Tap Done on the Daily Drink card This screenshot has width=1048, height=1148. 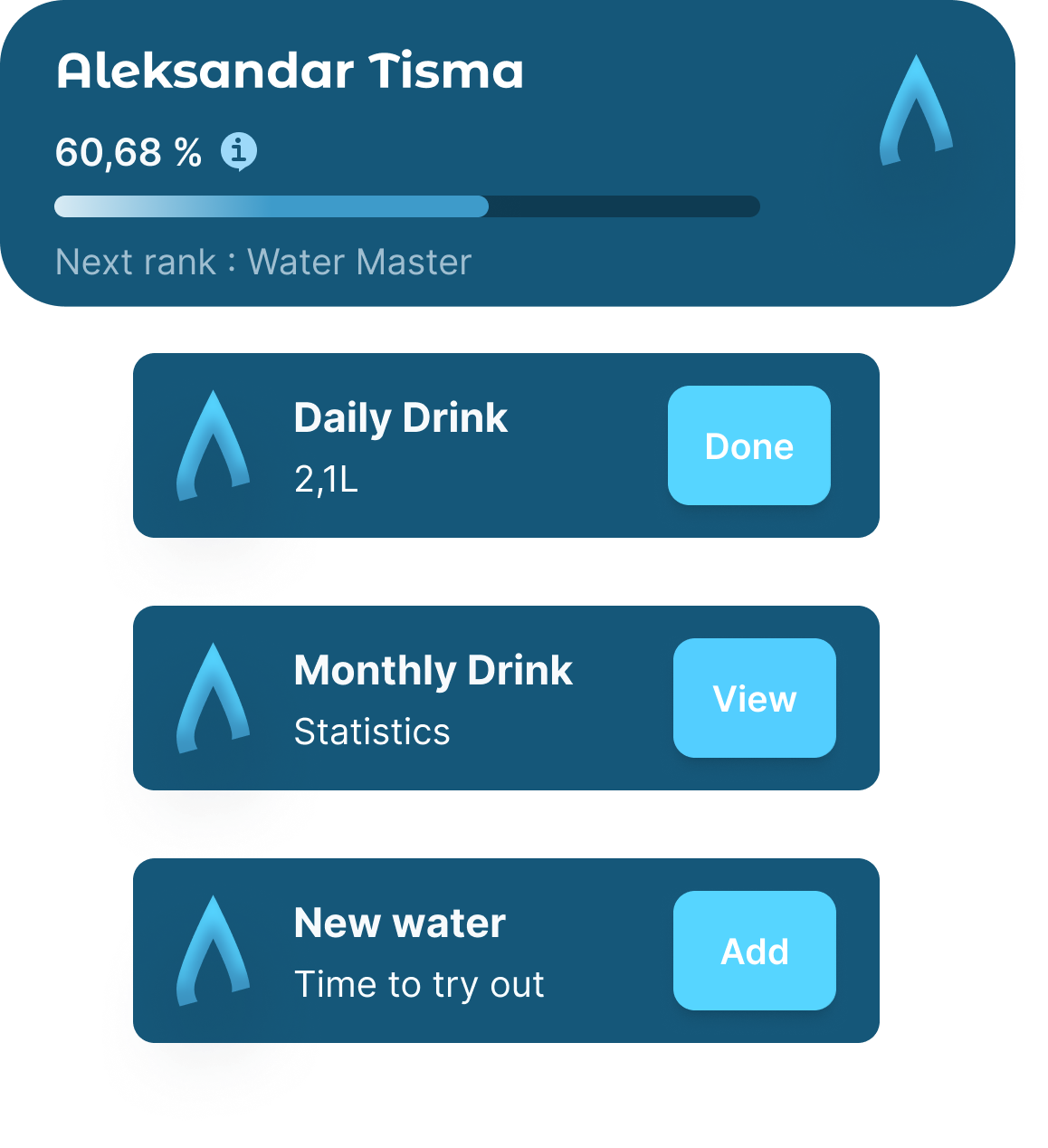(x=748, y=445)
